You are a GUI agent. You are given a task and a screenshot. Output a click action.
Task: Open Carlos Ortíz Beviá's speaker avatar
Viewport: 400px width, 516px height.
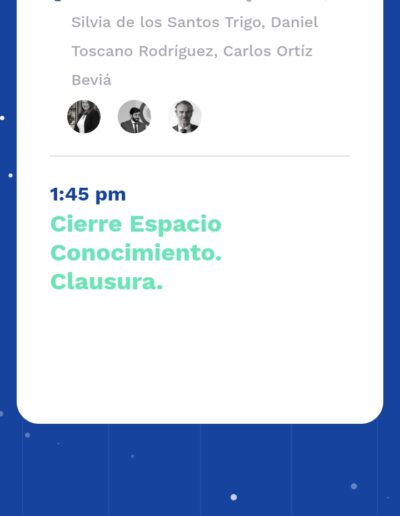coord(185,117)
